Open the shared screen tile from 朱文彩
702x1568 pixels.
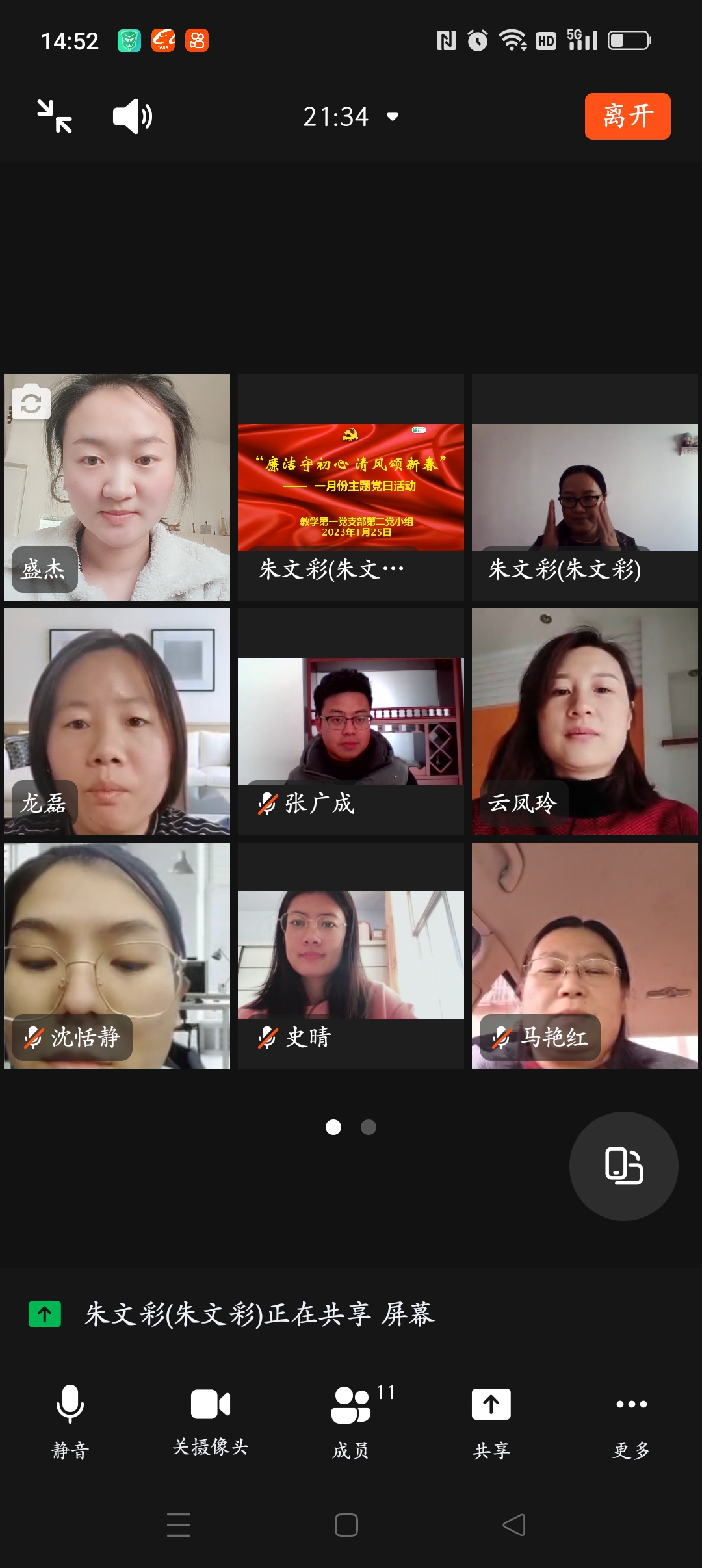tap(351, 488)
